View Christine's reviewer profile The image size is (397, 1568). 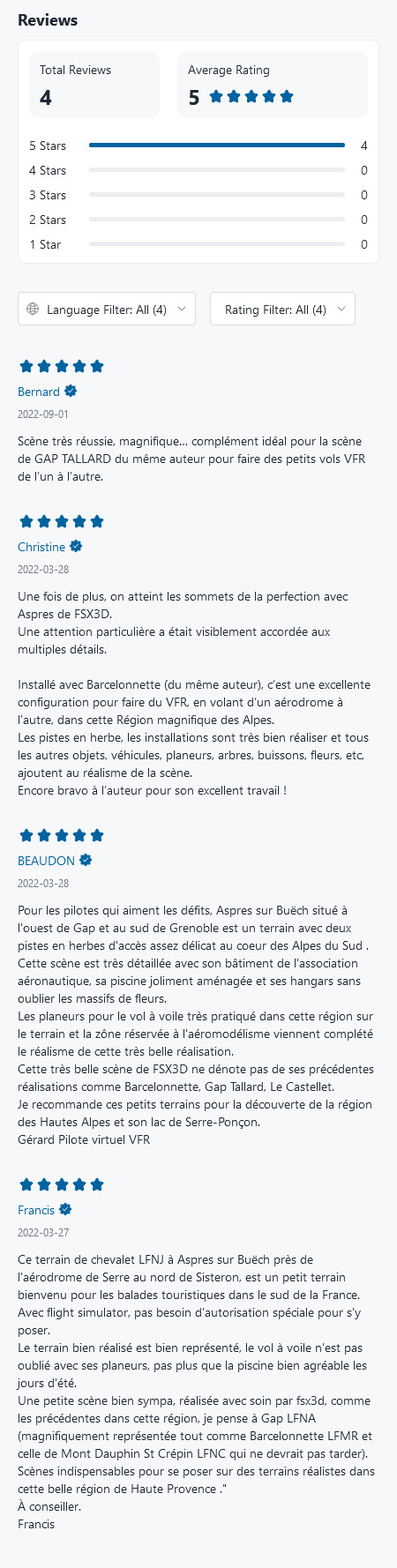click(x=41, y=547)
